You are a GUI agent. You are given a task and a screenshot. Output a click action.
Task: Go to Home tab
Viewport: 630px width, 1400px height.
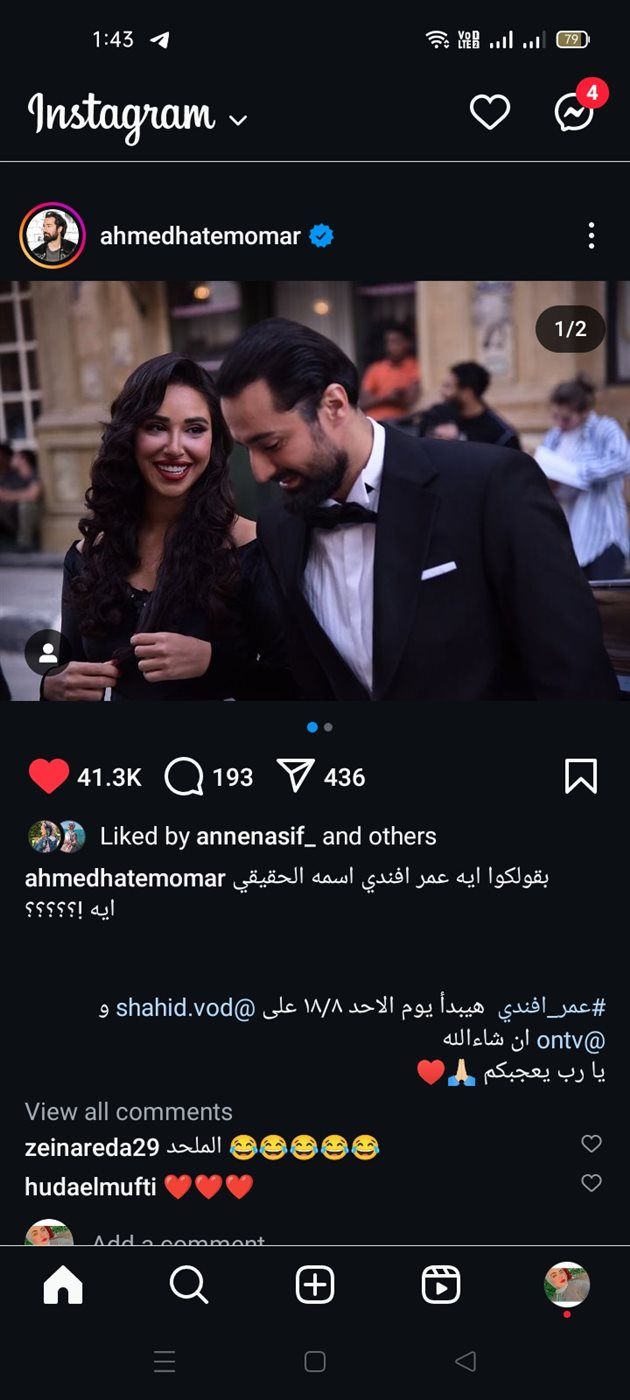tap(63, 1285)
